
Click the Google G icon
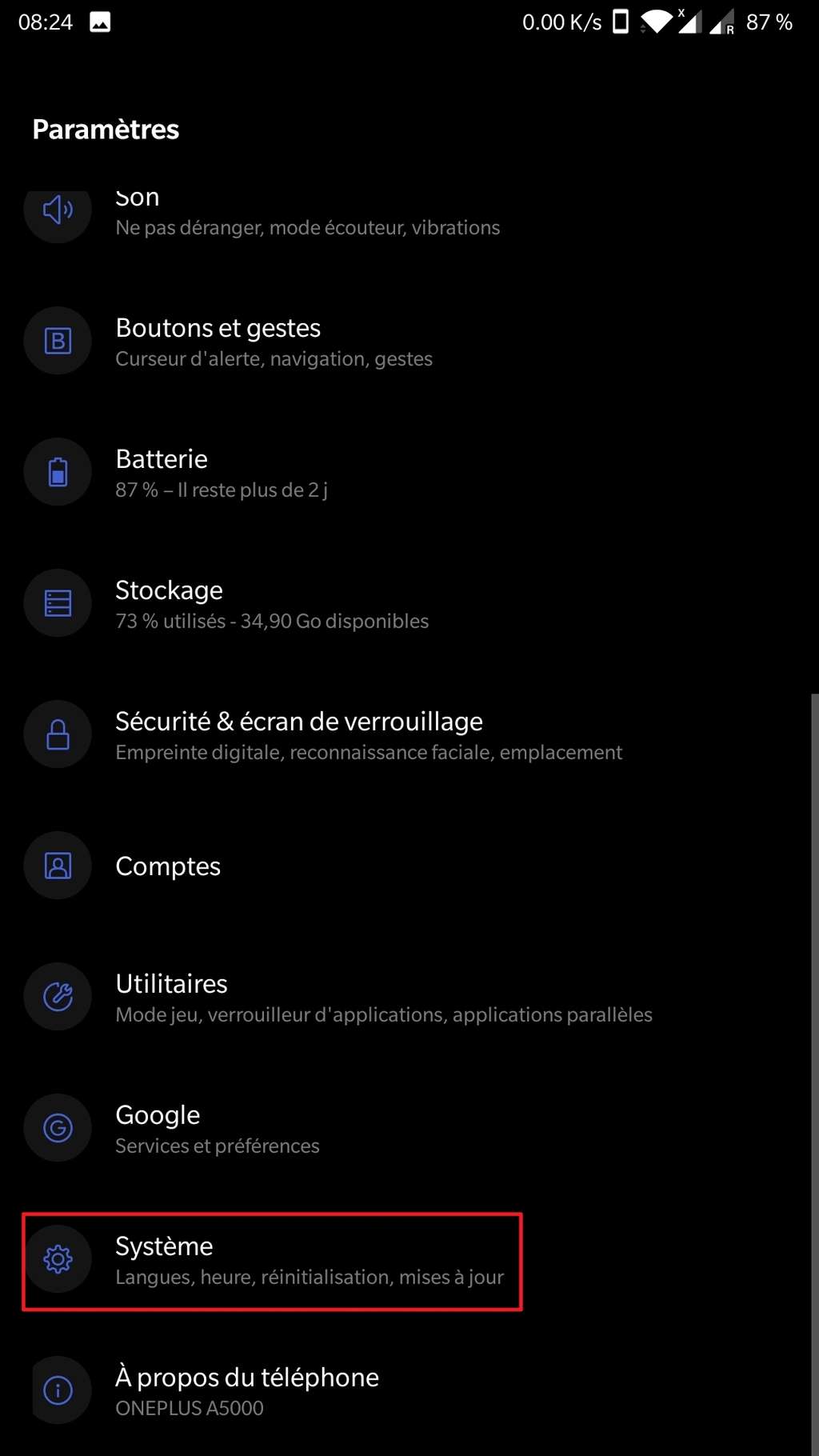pos(57,1128)
